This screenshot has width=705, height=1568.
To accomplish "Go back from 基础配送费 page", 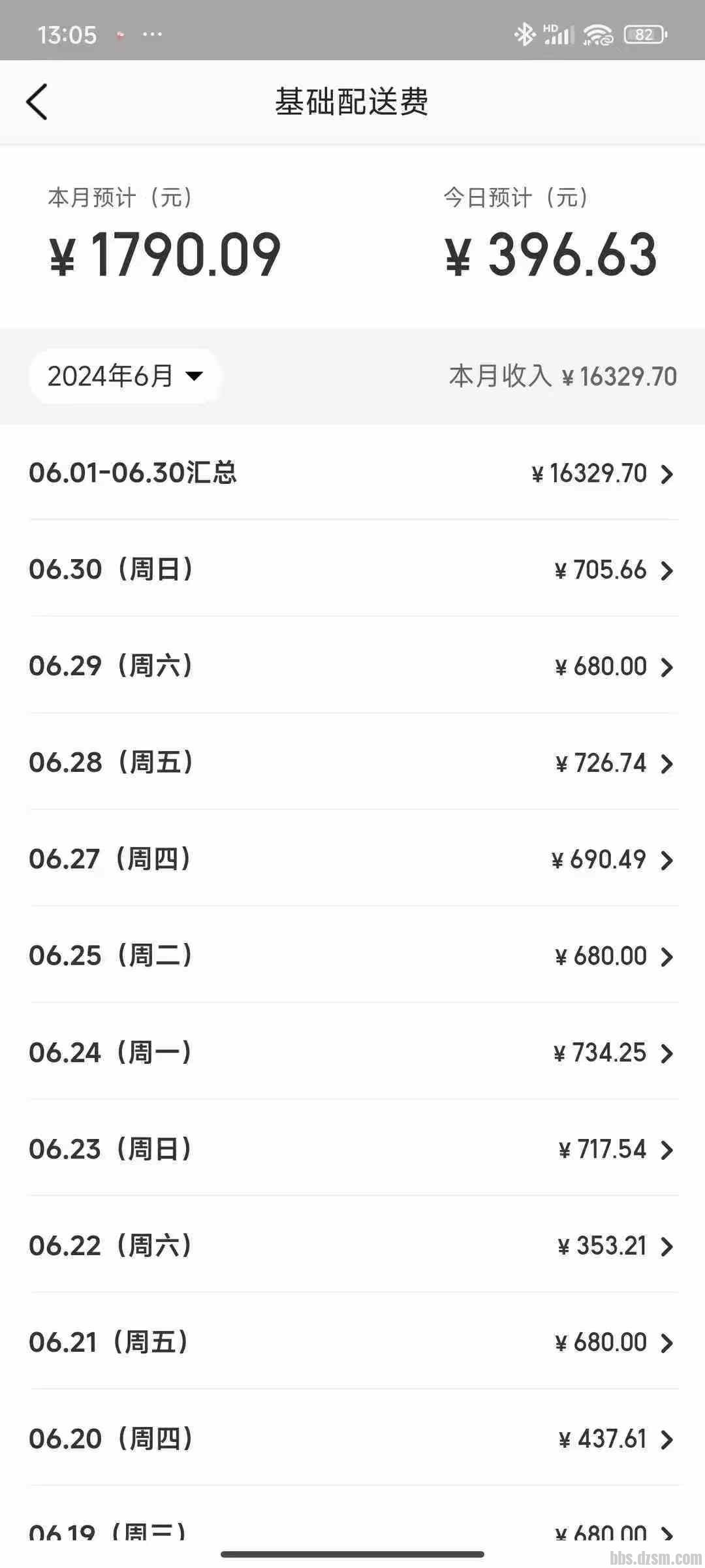I will [37, 102].
